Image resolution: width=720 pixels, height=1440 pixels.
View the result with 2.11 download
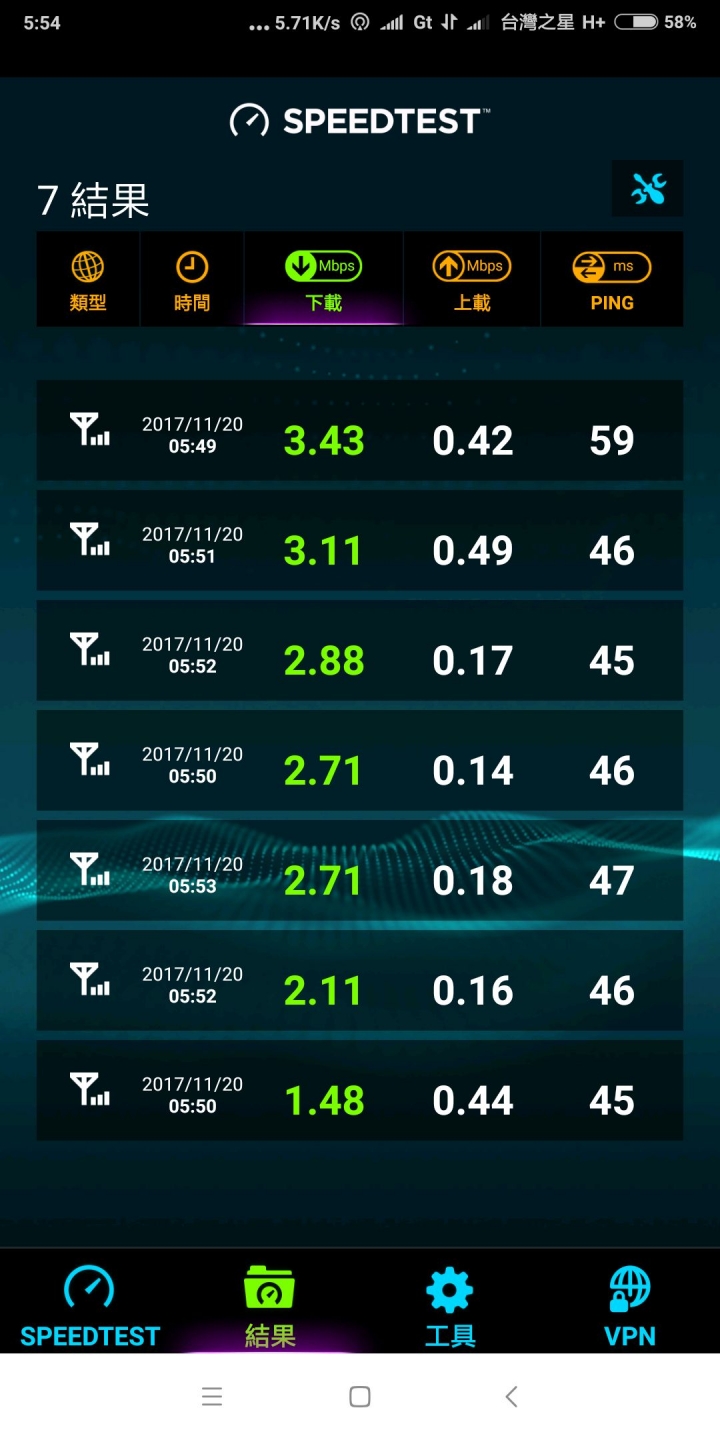pyautogui.click(x=360, y=980)
